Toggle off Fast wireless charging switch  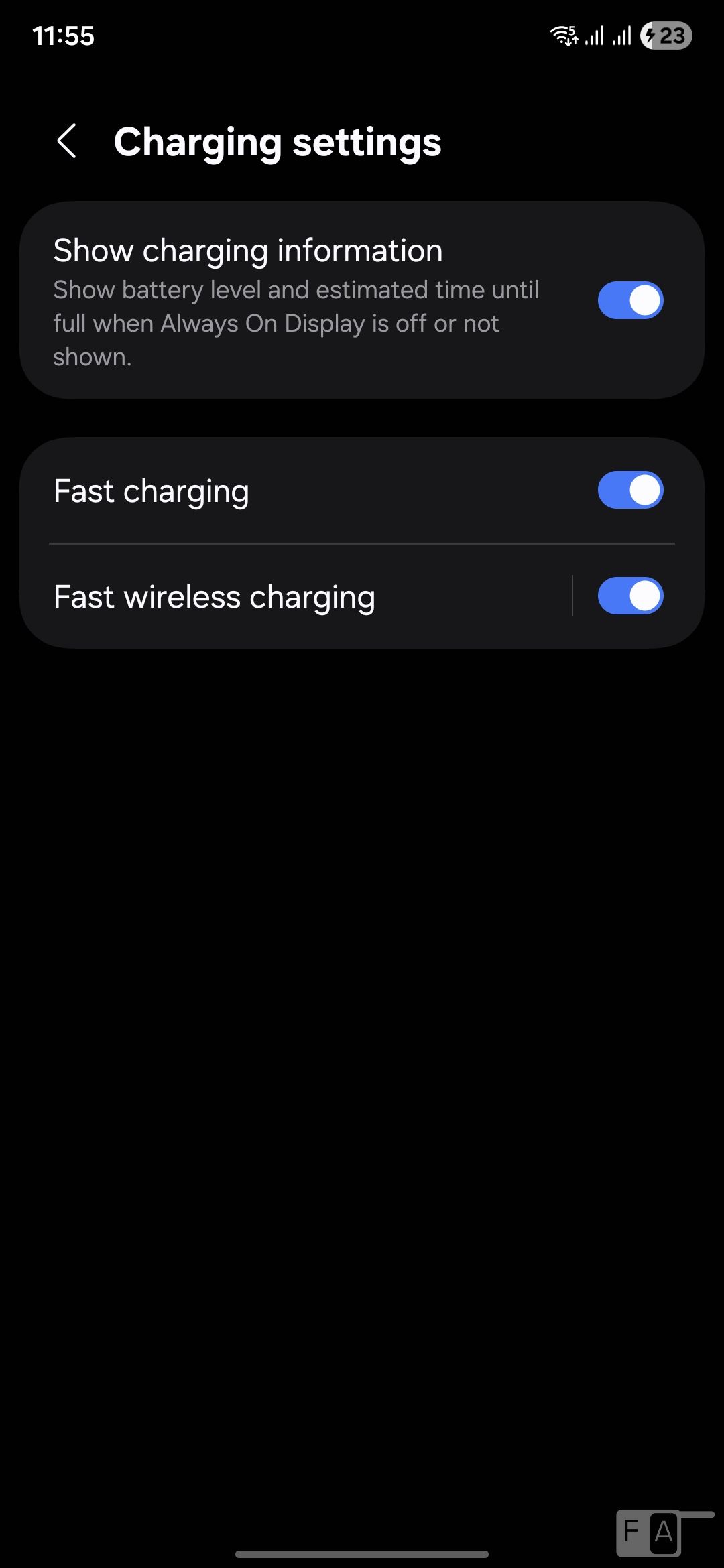(630, 596)
